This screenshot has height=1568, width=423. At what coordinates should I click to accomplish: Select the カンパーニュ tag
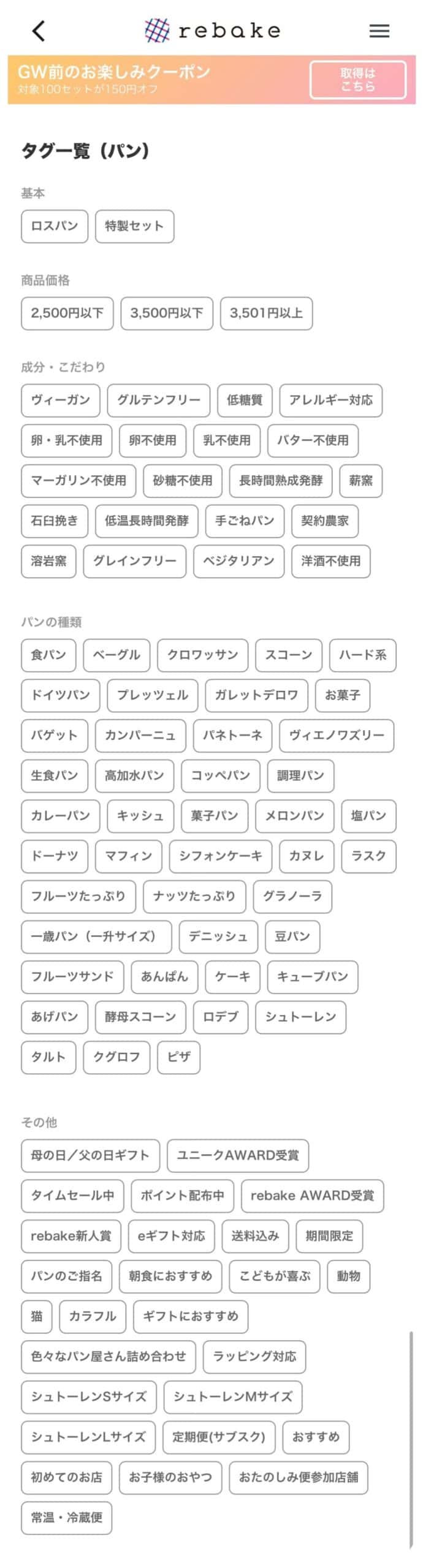(x=140, y=735)
